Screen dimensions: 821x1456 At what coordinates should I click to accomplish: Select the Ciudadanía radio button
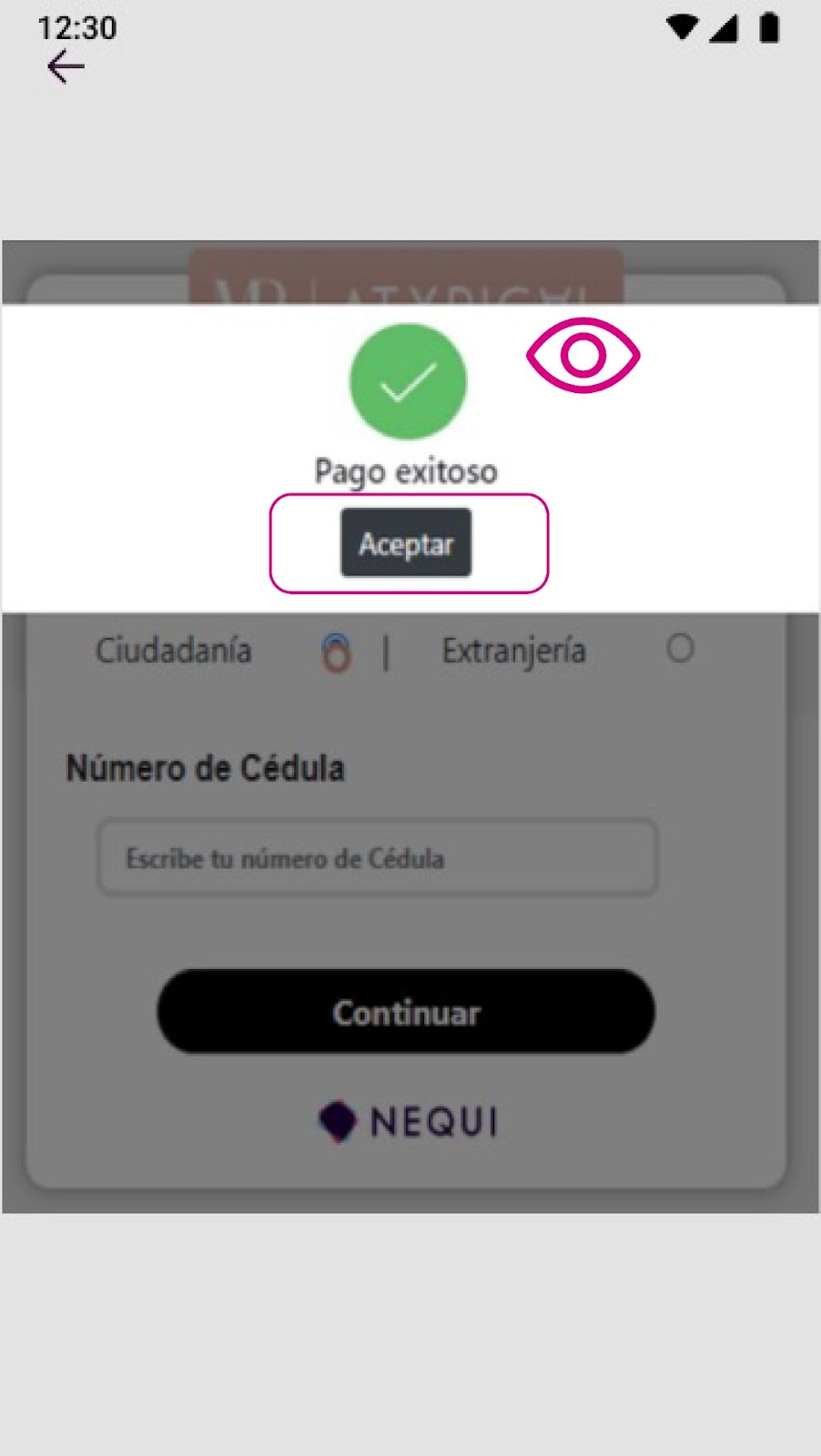[x=337, y=651]
